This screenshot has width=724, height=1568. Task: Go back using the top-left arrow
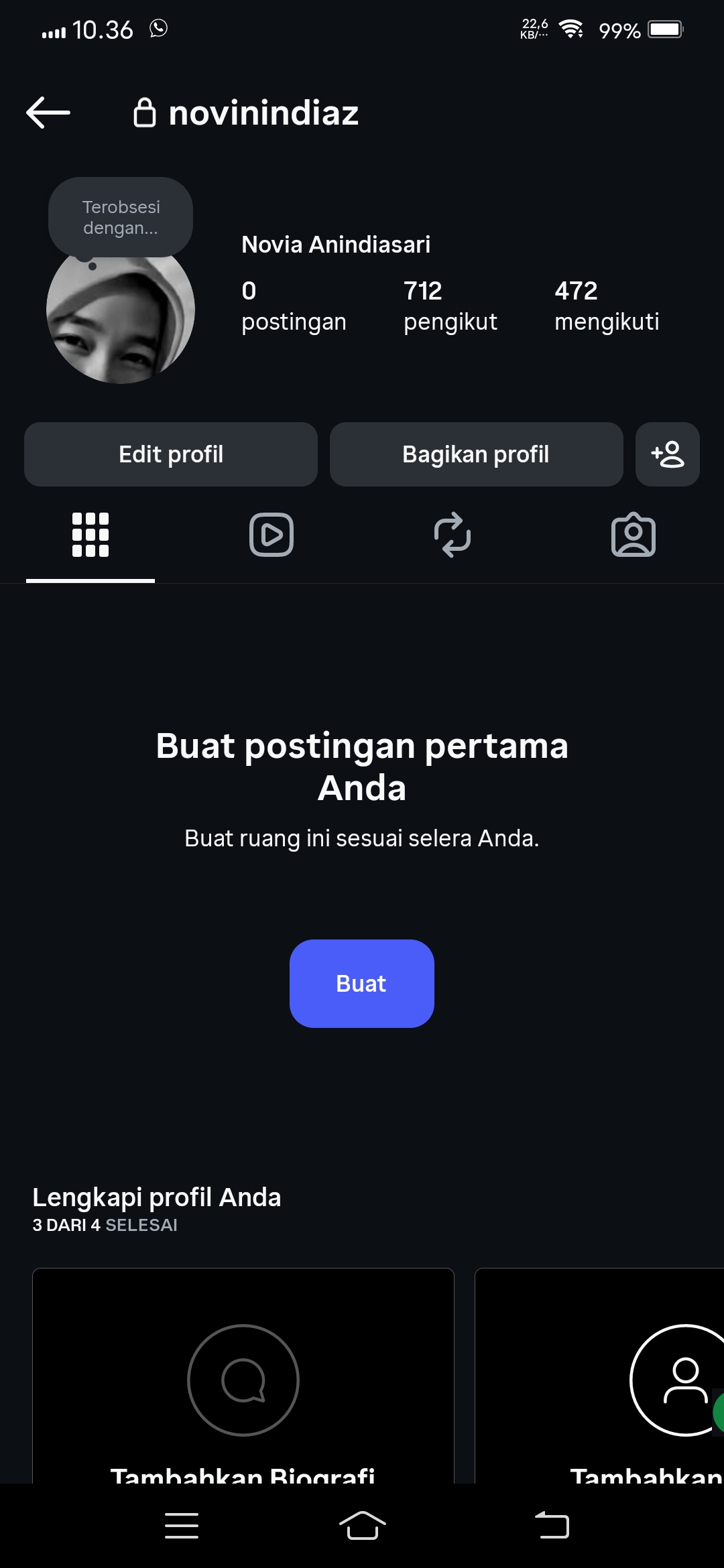[x=48, y=113]
